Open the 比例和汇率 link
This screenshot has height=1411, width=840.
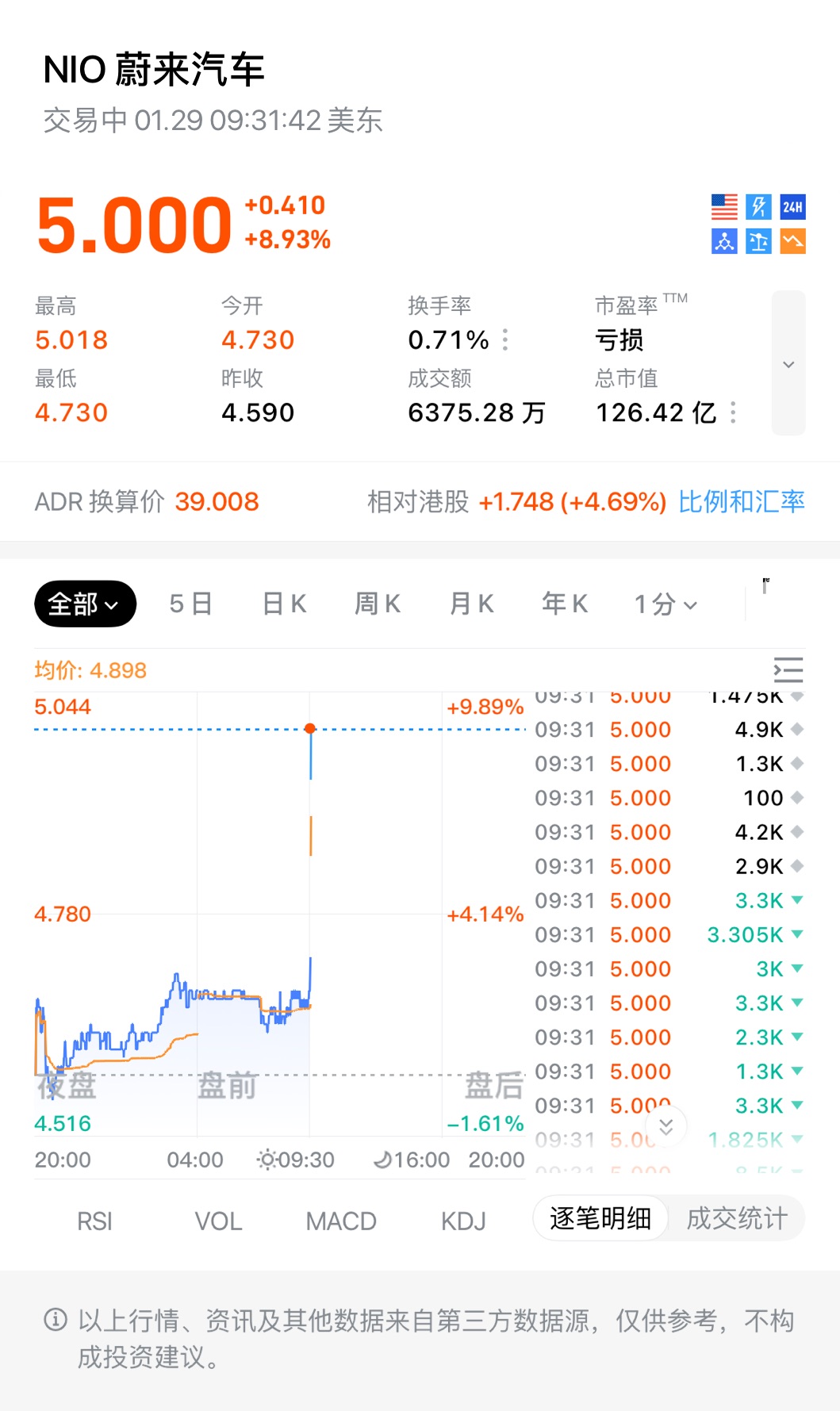(x=742, y=502)
